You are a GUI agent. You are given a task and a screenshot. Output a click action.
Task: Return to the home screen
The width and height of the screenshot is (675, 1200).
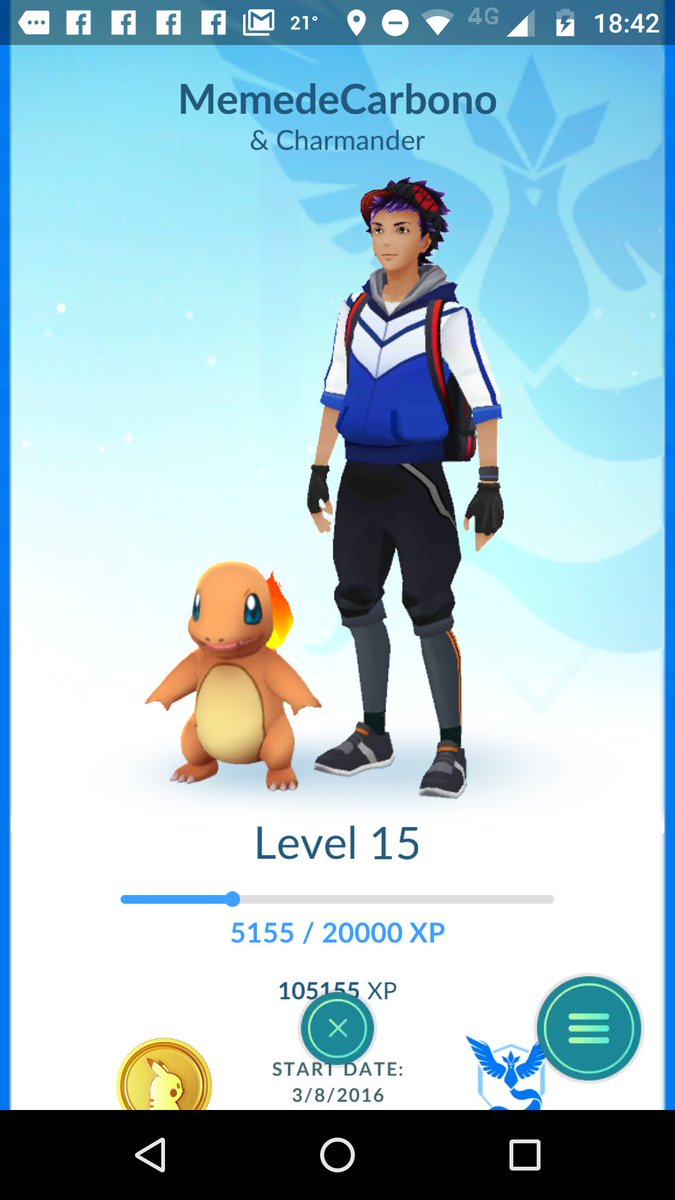coord(337,1155)
